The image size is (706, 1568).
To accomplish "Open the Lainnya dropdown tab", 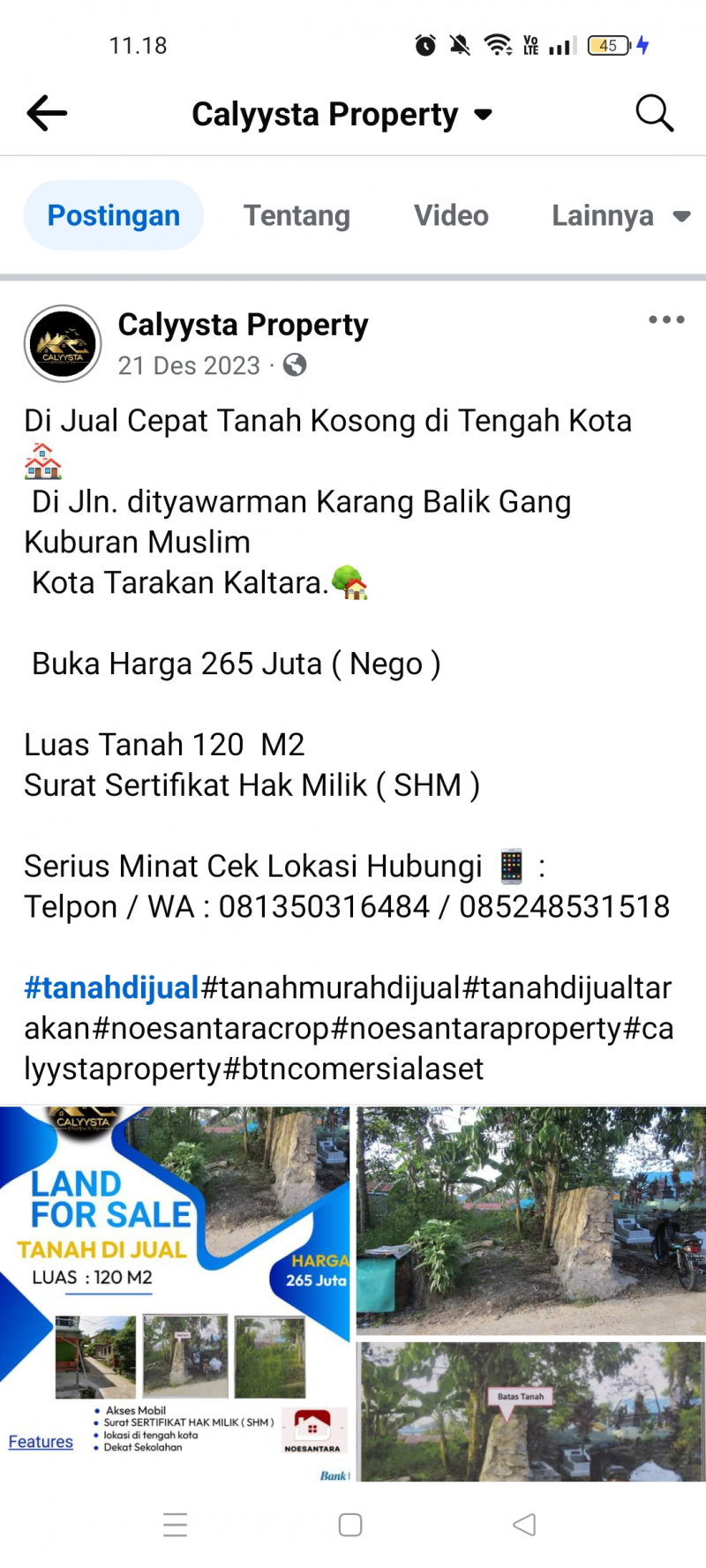I will coord(620,215).
